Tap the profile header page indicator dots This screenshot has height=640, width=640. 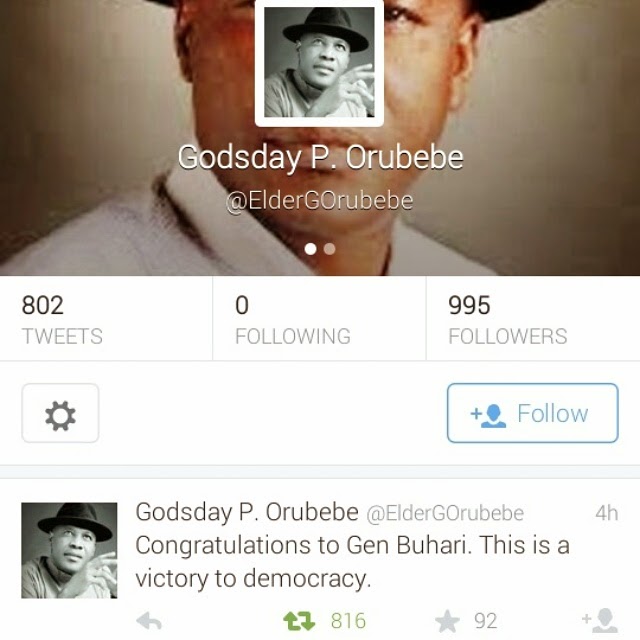[320, 247]
